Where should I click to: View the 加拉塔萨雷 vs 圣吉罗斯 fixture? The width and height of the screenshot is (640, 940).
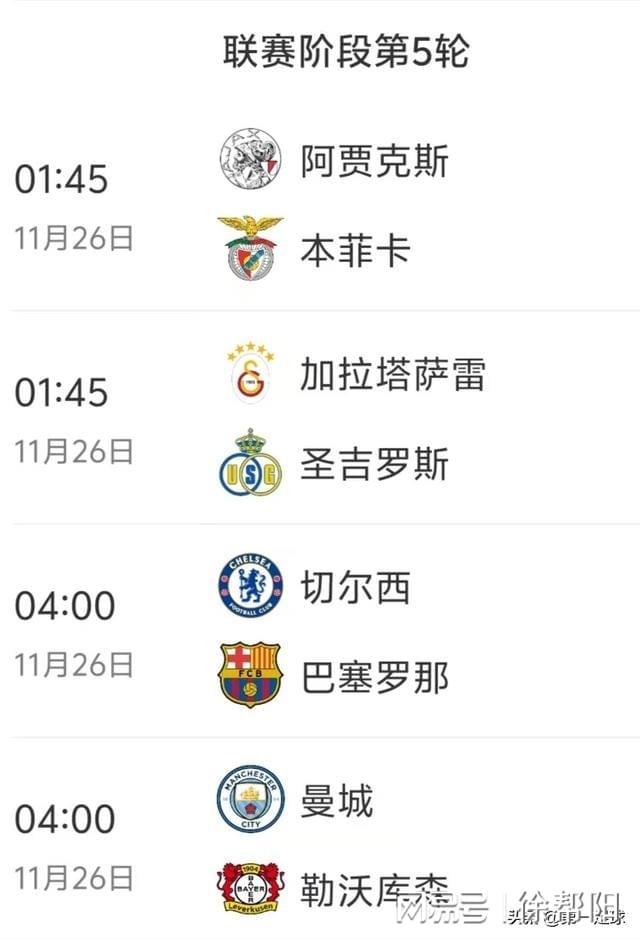[x=320, y=419]
